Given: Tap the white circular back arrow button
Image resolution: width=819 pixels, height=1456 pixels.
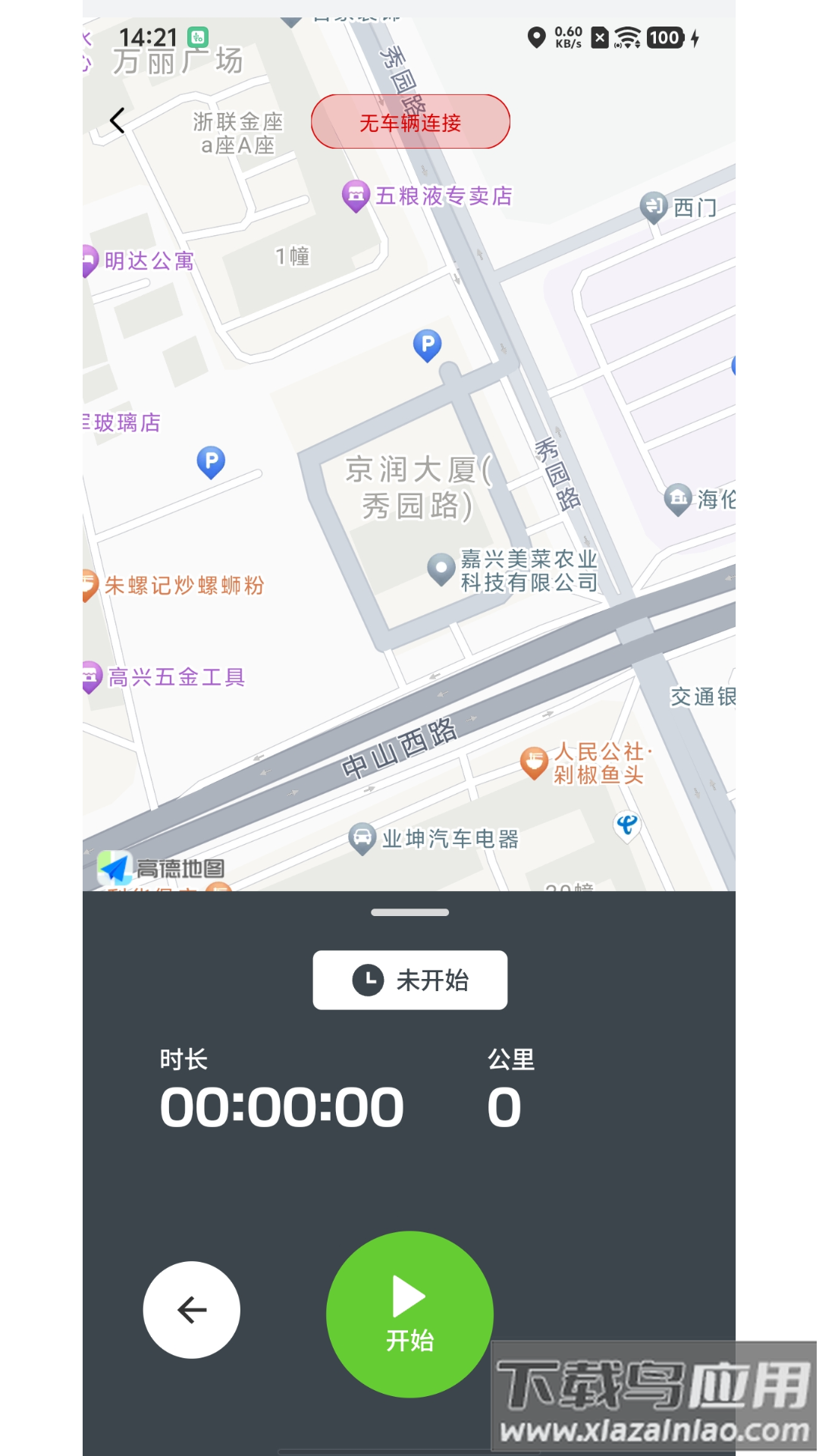Looking at the screenshot, I should pos(191,1310).
